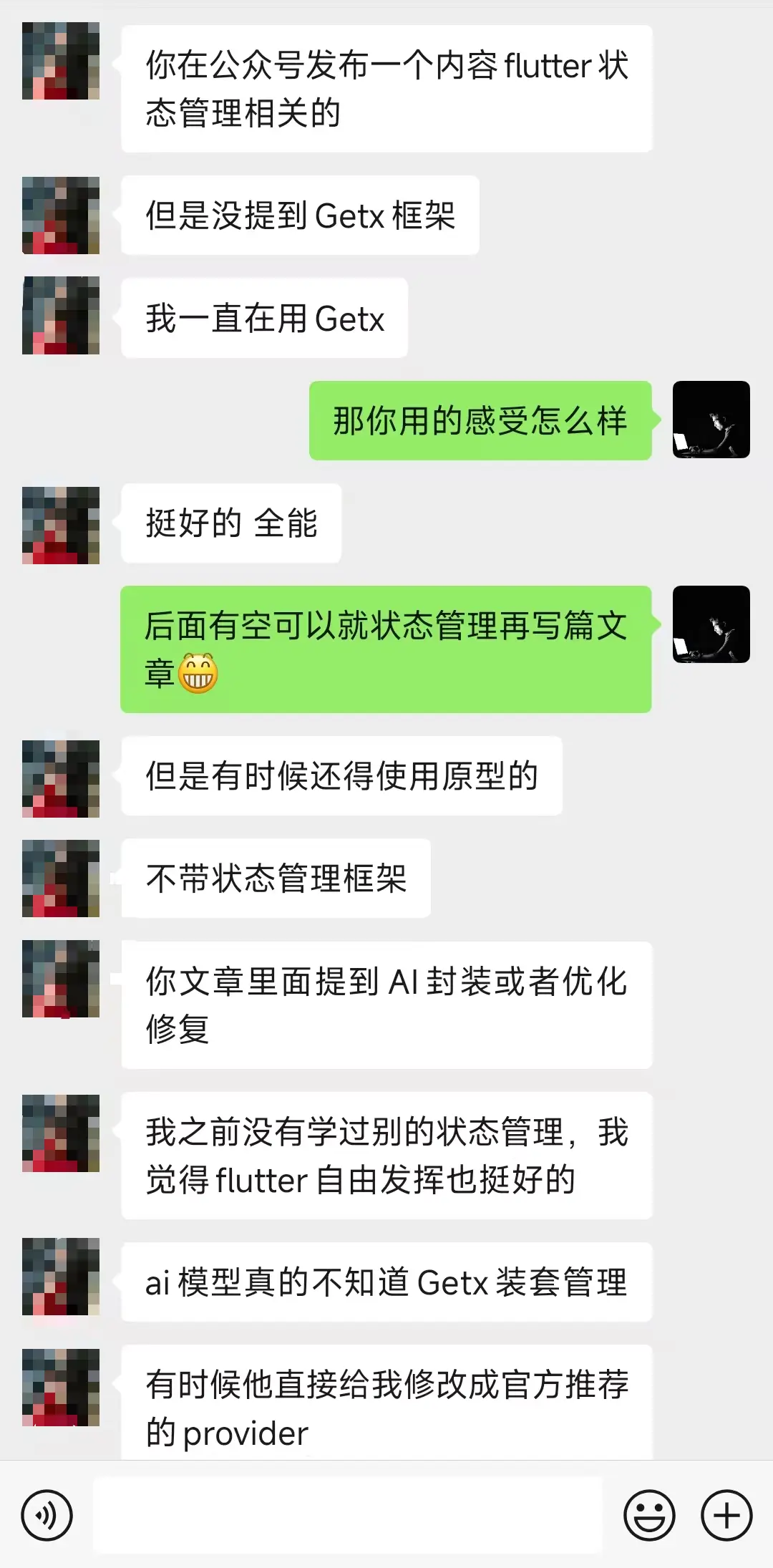
Task: Select the reply bubble '挺好的 全能'
Action: pyautogui.click(x=229, y=523)
